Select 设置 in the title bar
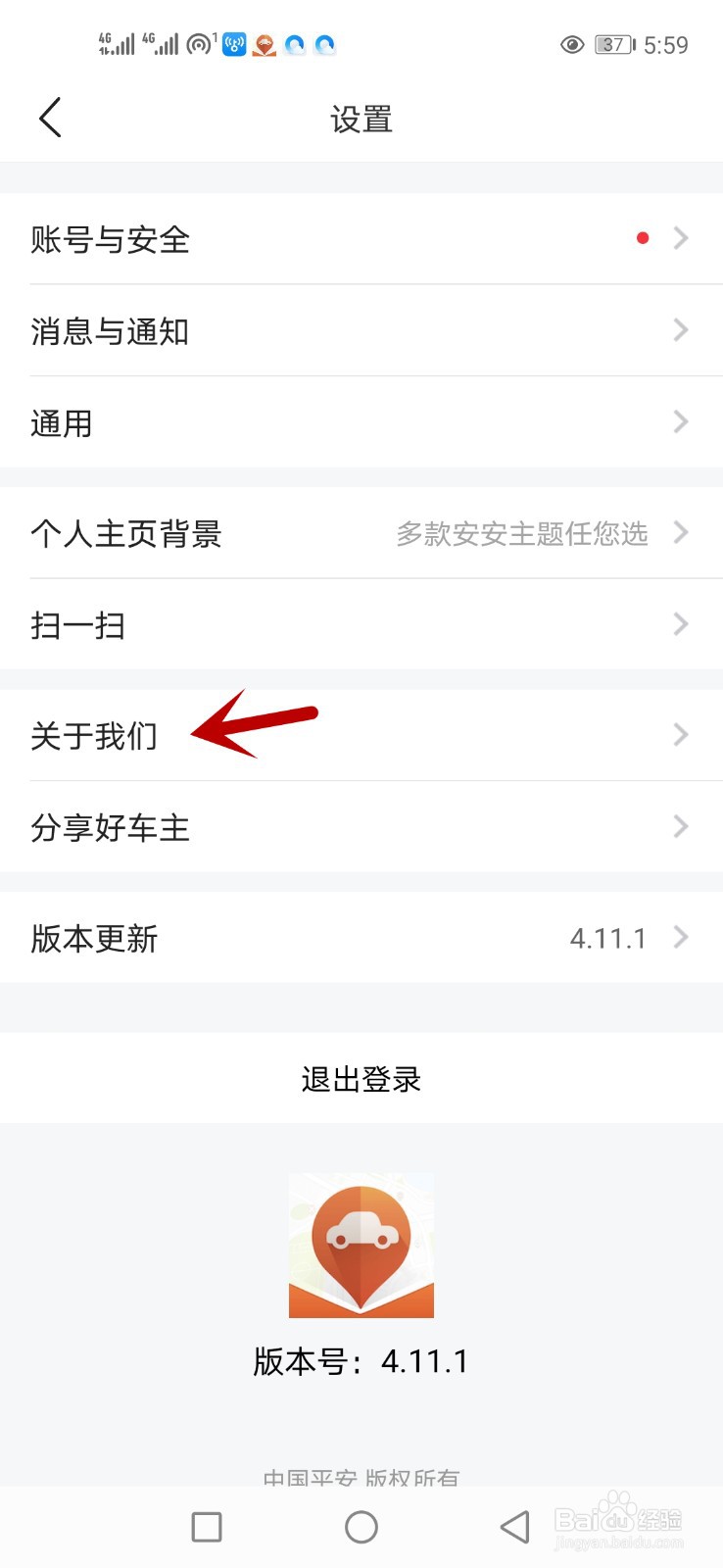This screenshot has width=723, height=1568. coord(361,118)
